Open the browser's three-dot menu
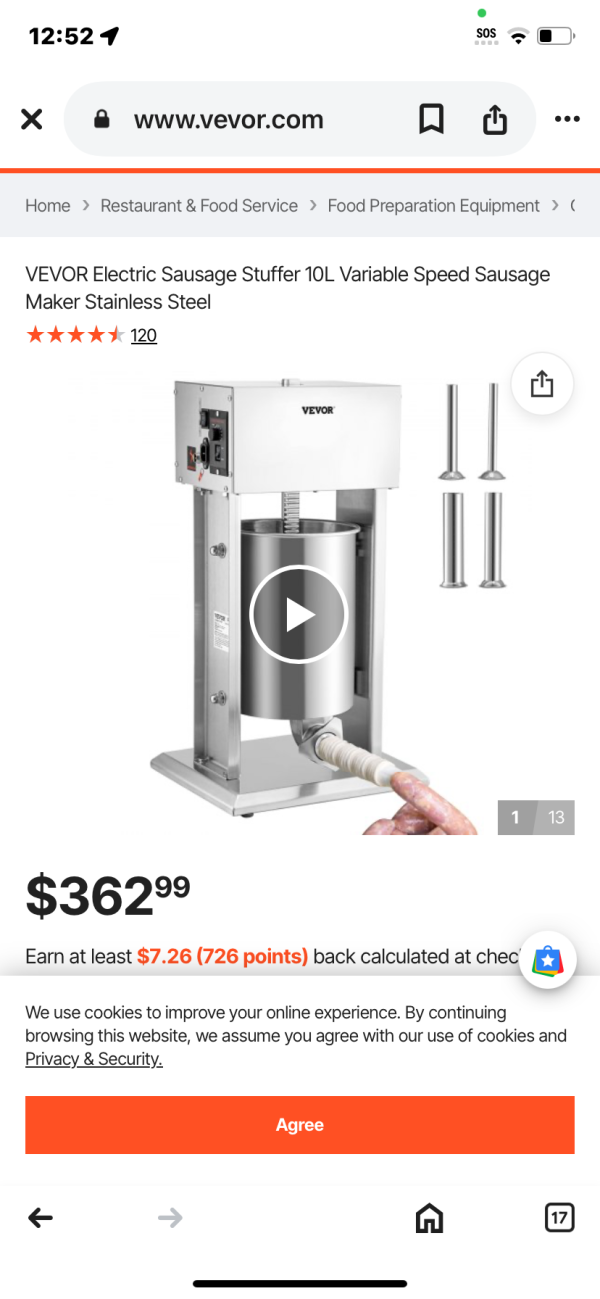The image size is (600, 1299). tap(567, 120)
